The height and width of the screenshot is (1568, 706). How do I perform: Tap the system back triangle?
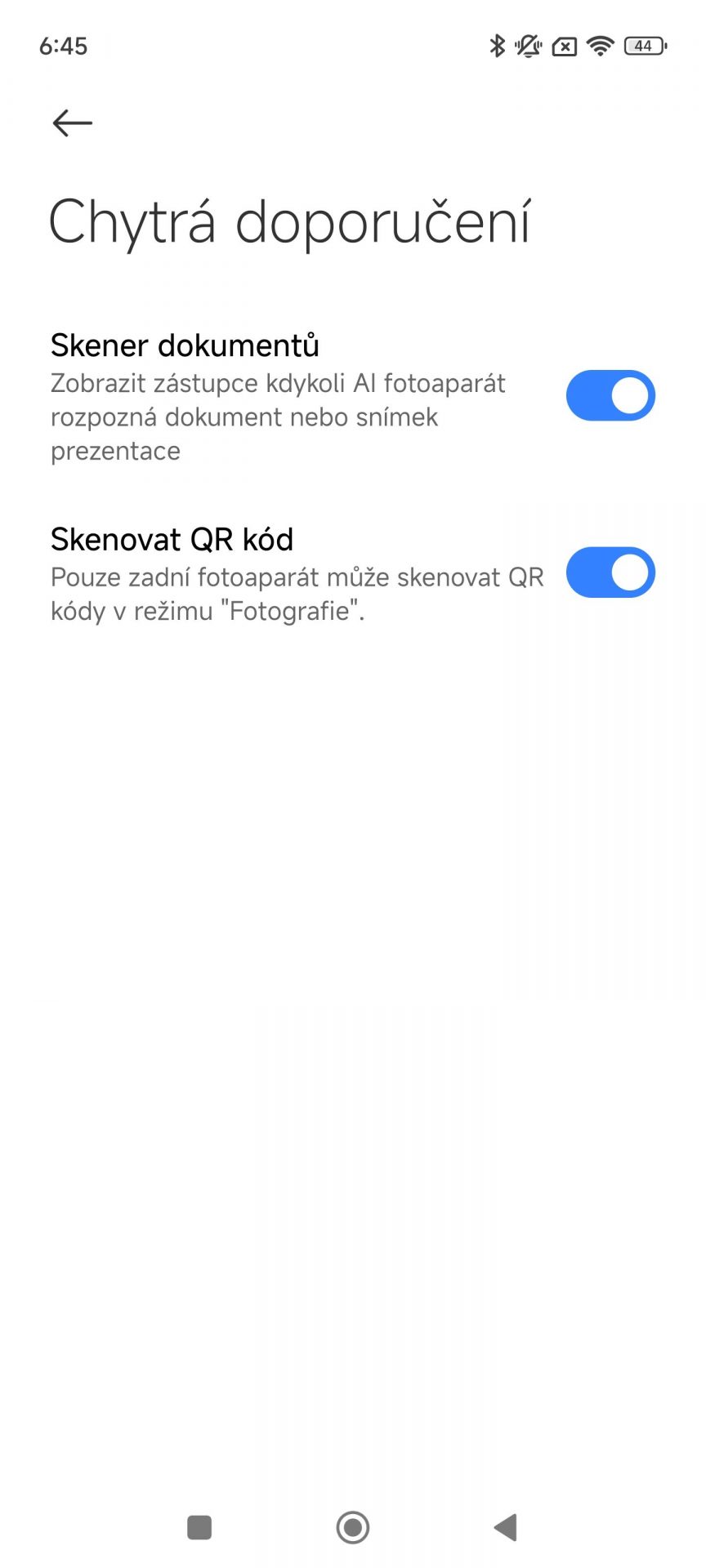coord(506,1527)
